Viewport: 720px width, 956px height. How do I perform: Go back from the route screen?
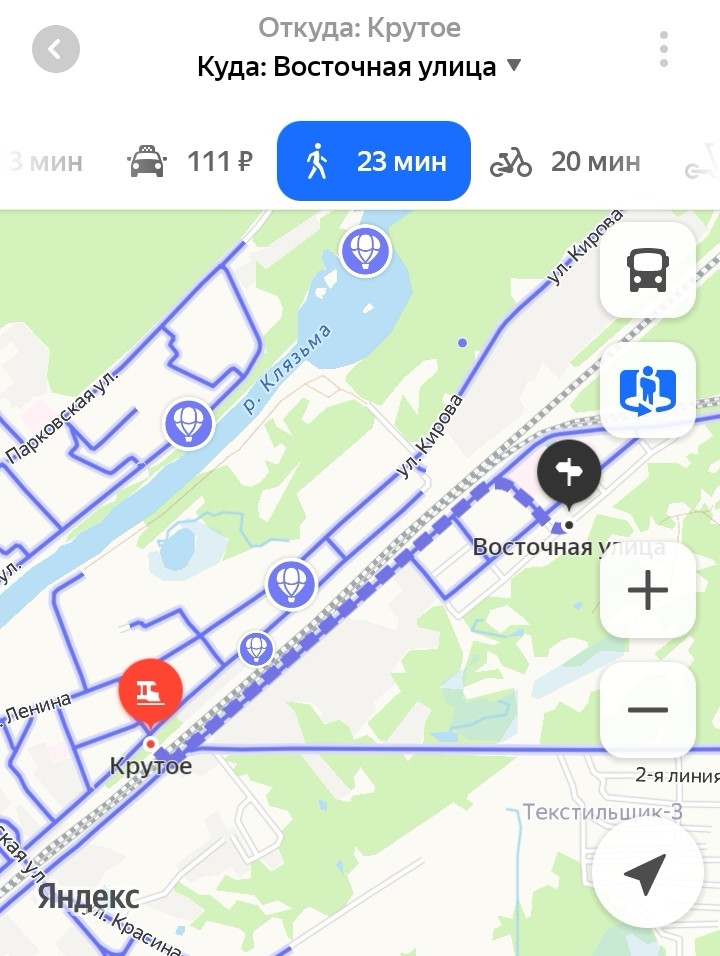[55, 50]
